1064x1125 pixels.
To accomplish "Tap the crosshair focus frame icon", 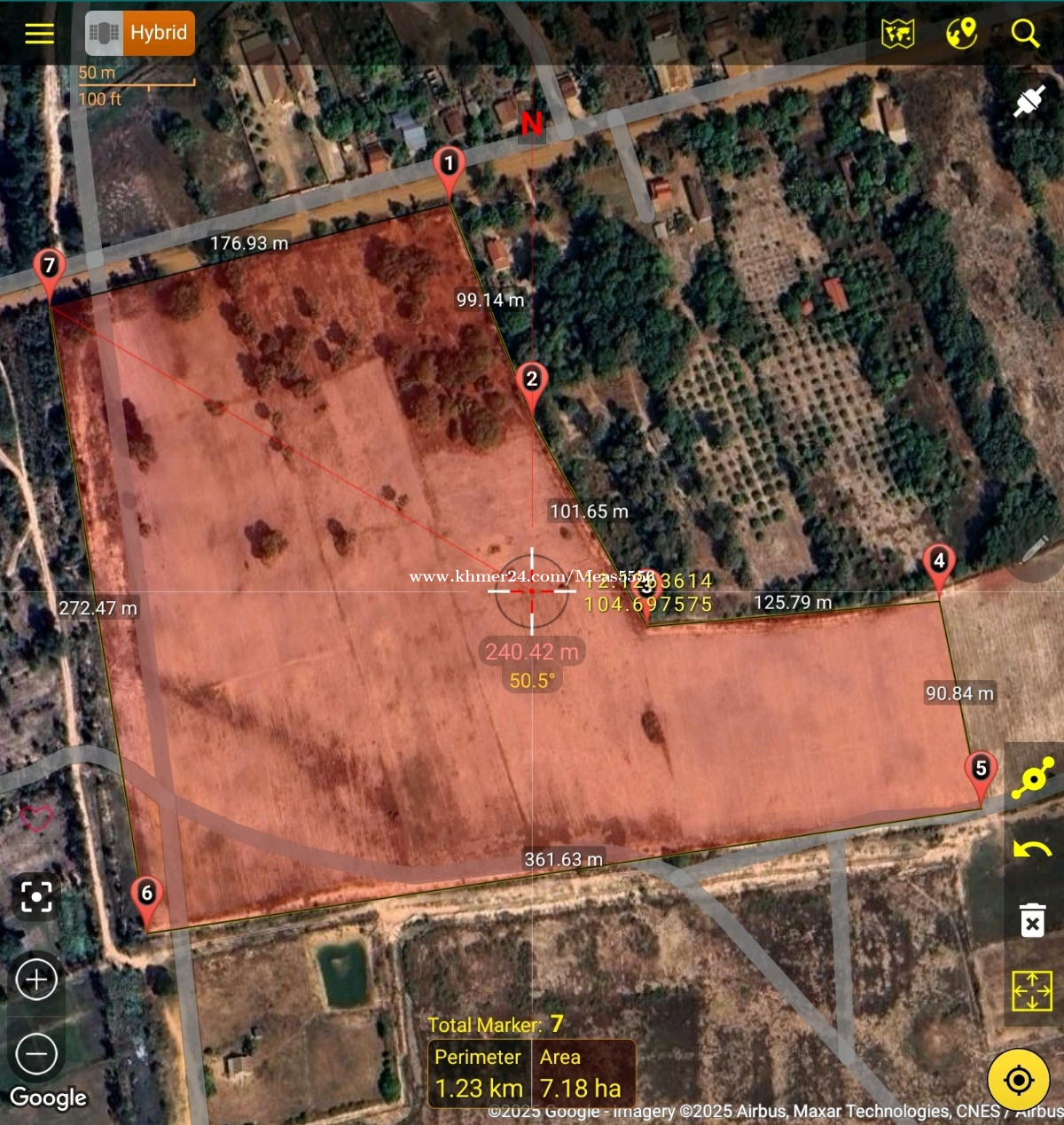I will [36, 896].
